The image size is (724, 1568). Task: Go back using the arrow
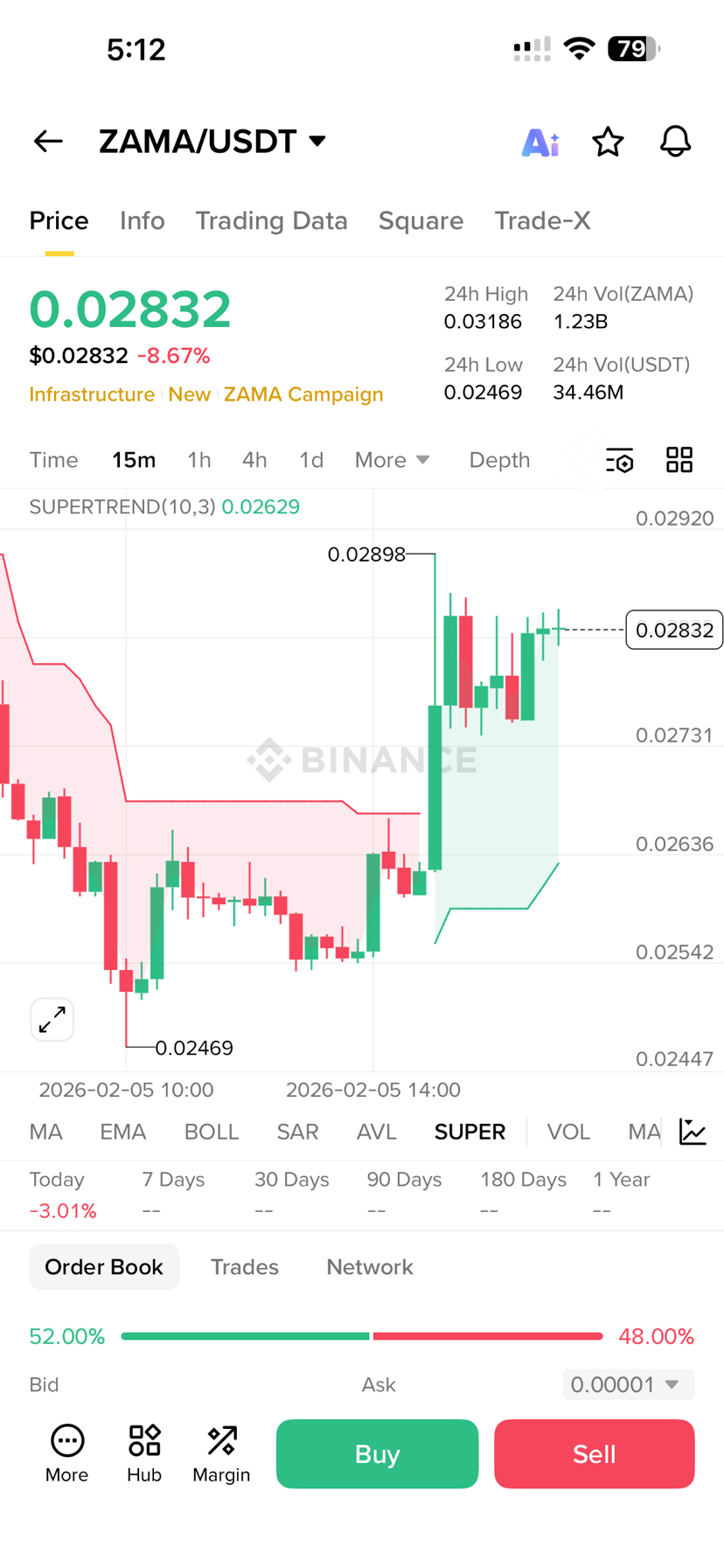point(48,141)
